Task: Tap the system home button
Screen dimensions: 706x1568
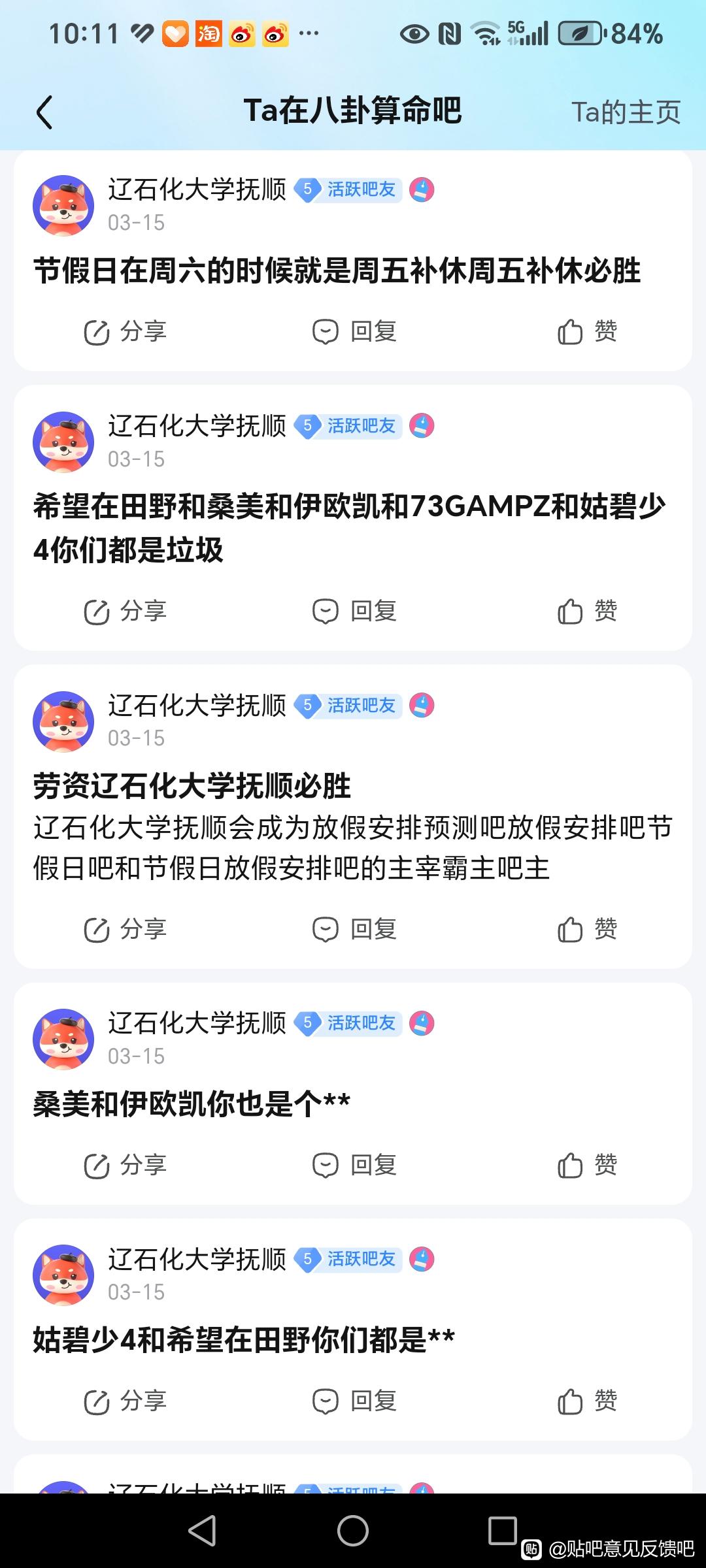Action: click(x=353, y=1531)
